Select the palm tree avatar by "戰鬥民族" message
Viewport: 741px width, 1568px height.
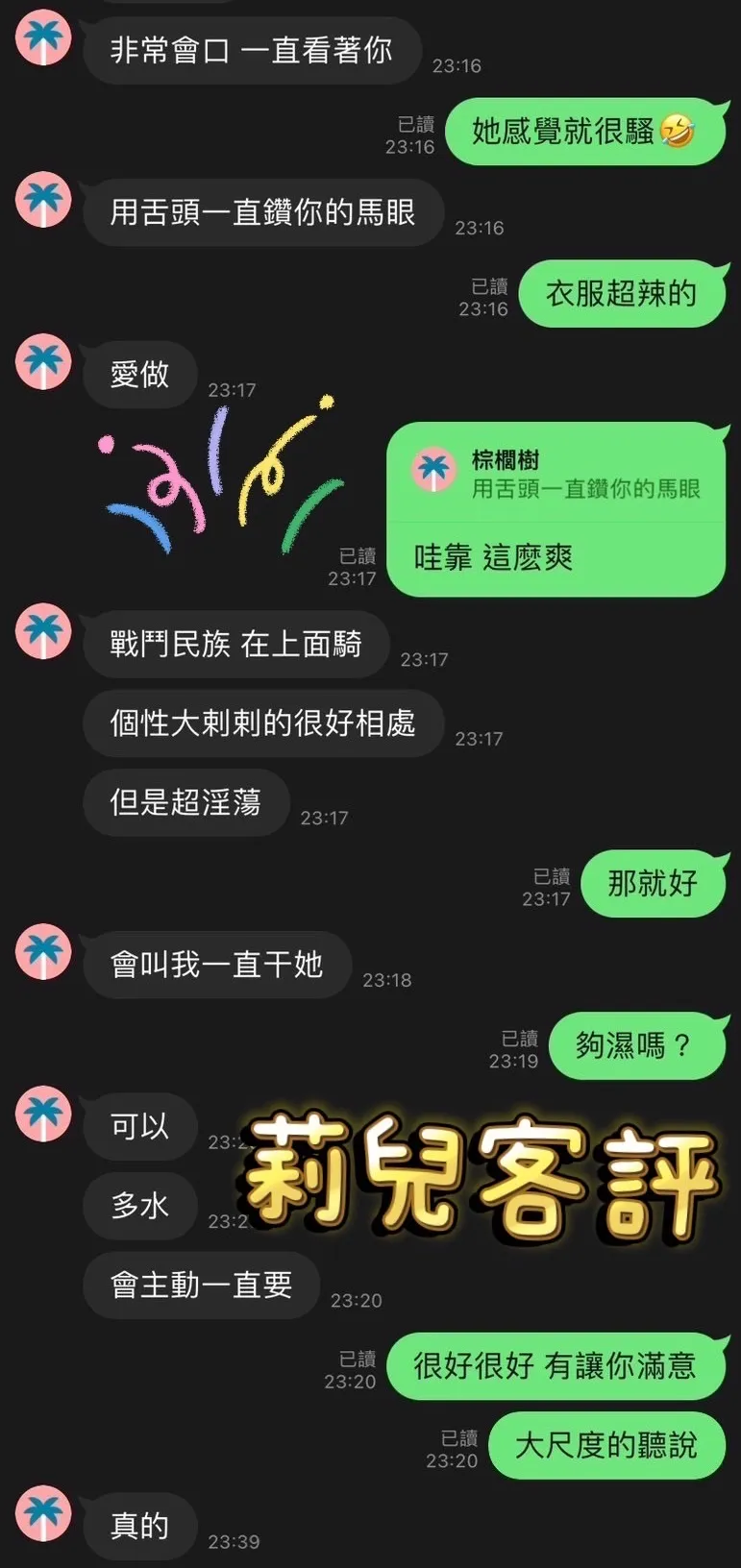[42, 633]
